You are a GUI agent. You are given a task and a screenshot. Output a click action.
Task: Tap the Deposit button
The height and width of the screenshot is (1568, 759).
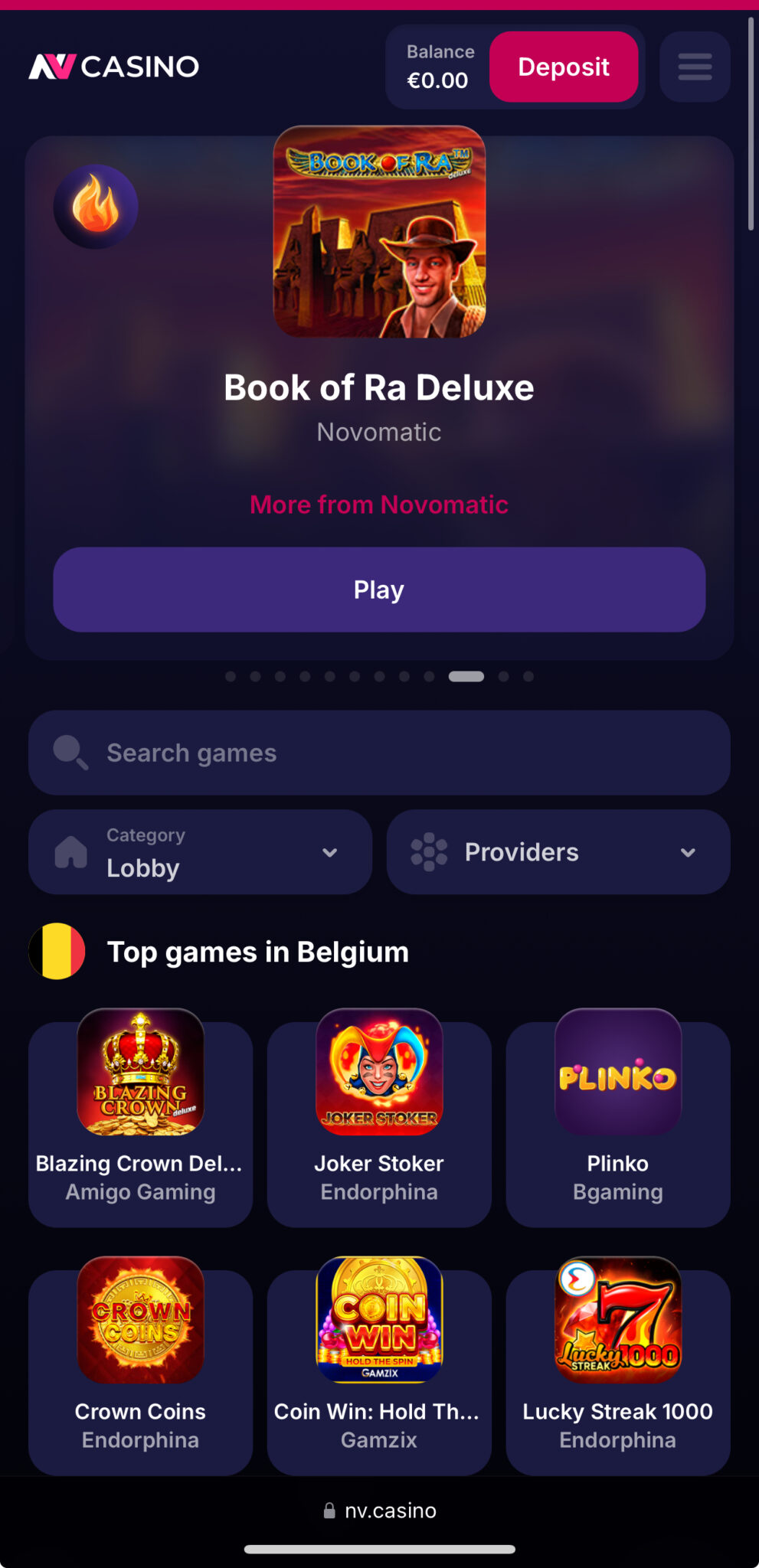[564, 67]
